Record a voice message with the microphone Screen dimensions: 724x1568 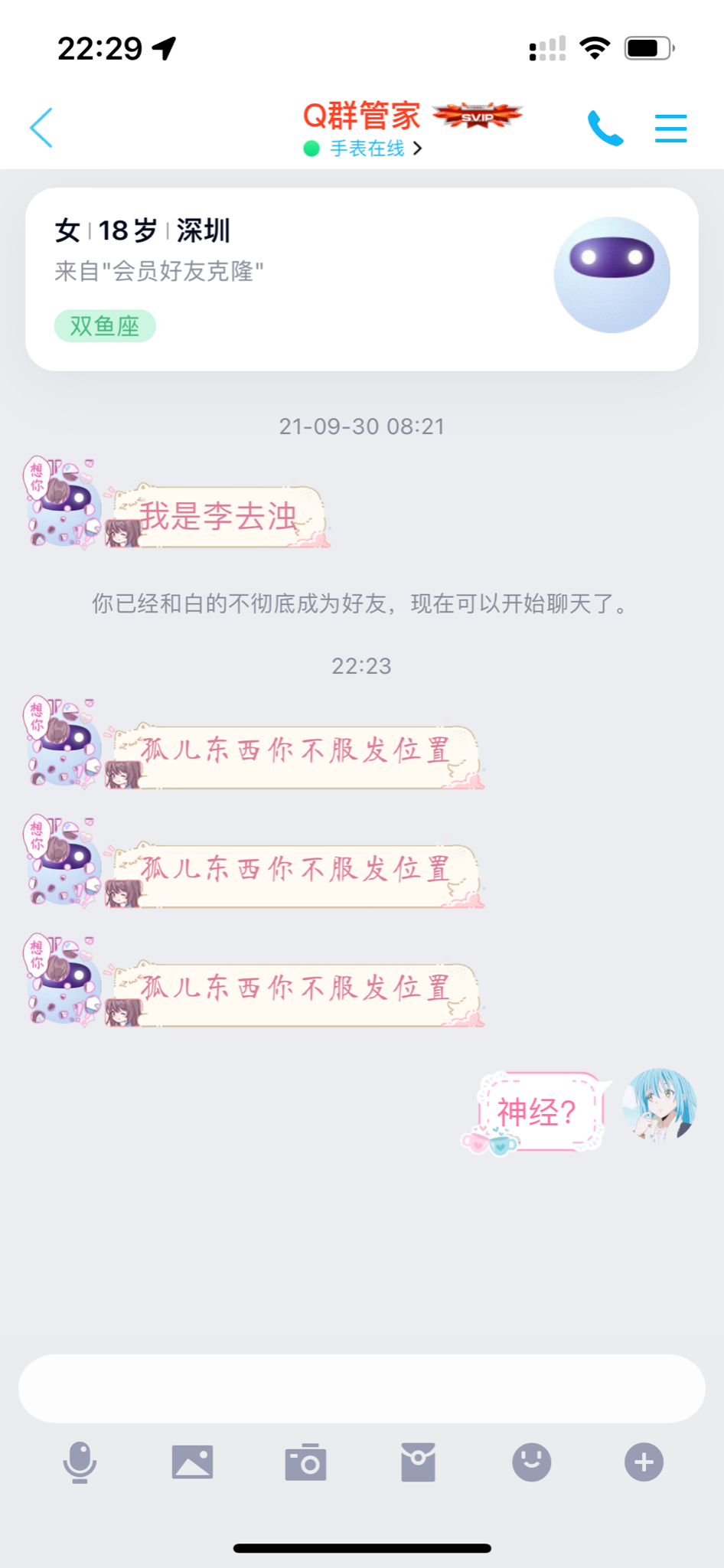click(80, 1462)
